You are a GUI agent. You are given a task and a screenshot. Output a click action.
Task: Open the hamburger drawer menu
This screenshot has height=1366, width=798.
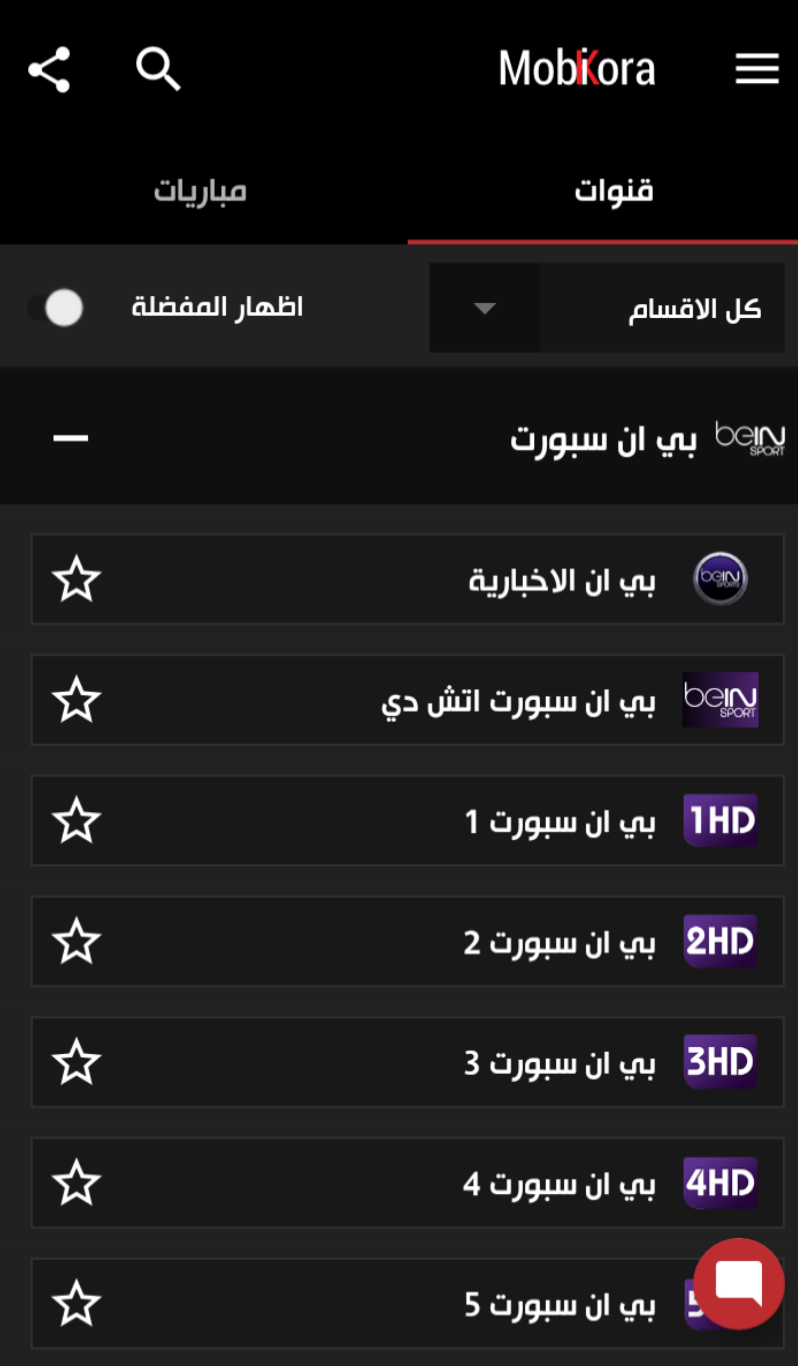pos(756,69)
